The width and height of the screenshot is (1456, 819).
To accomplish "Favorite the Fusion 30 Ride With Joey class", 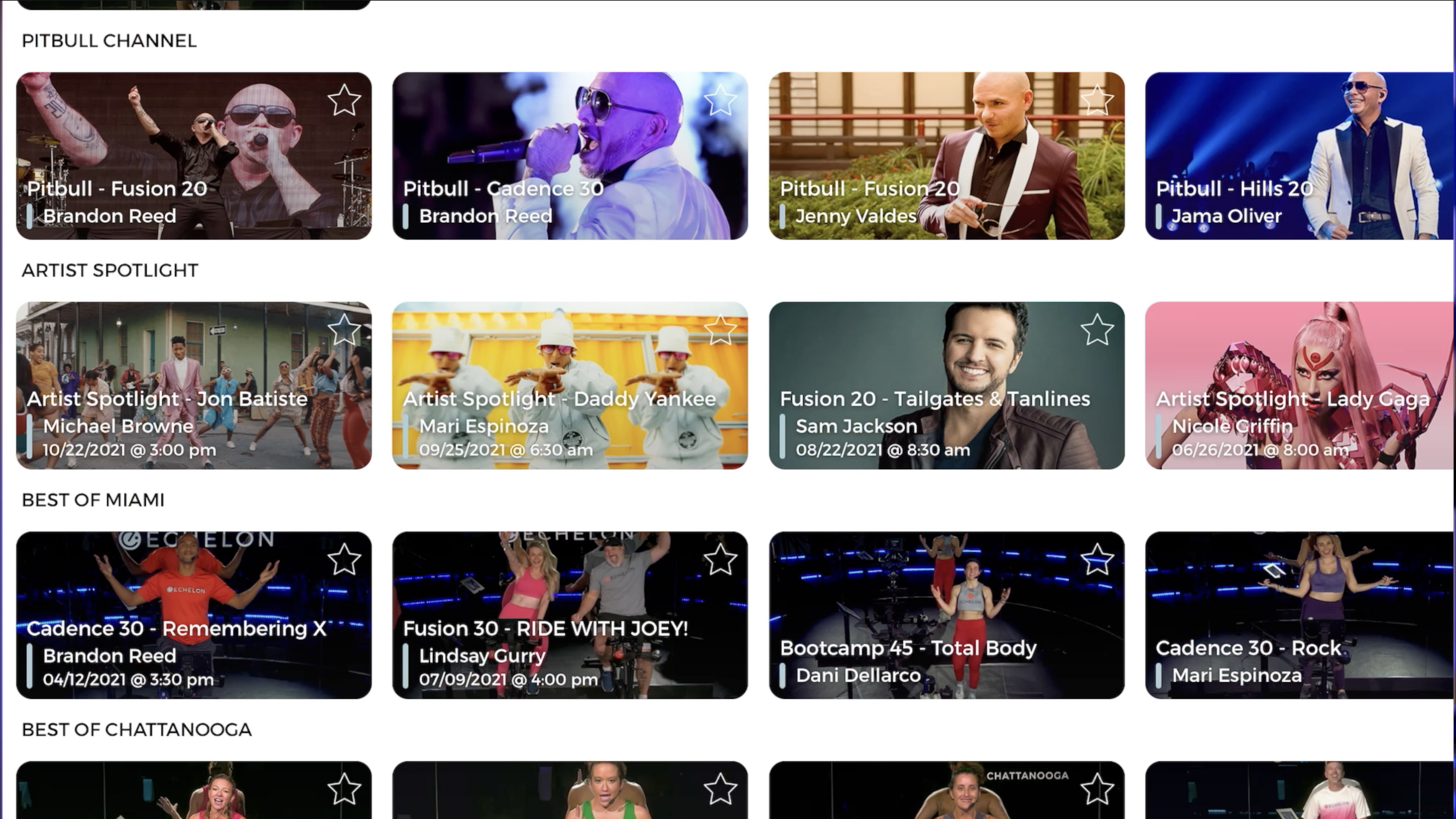I will tap(720, 560).
